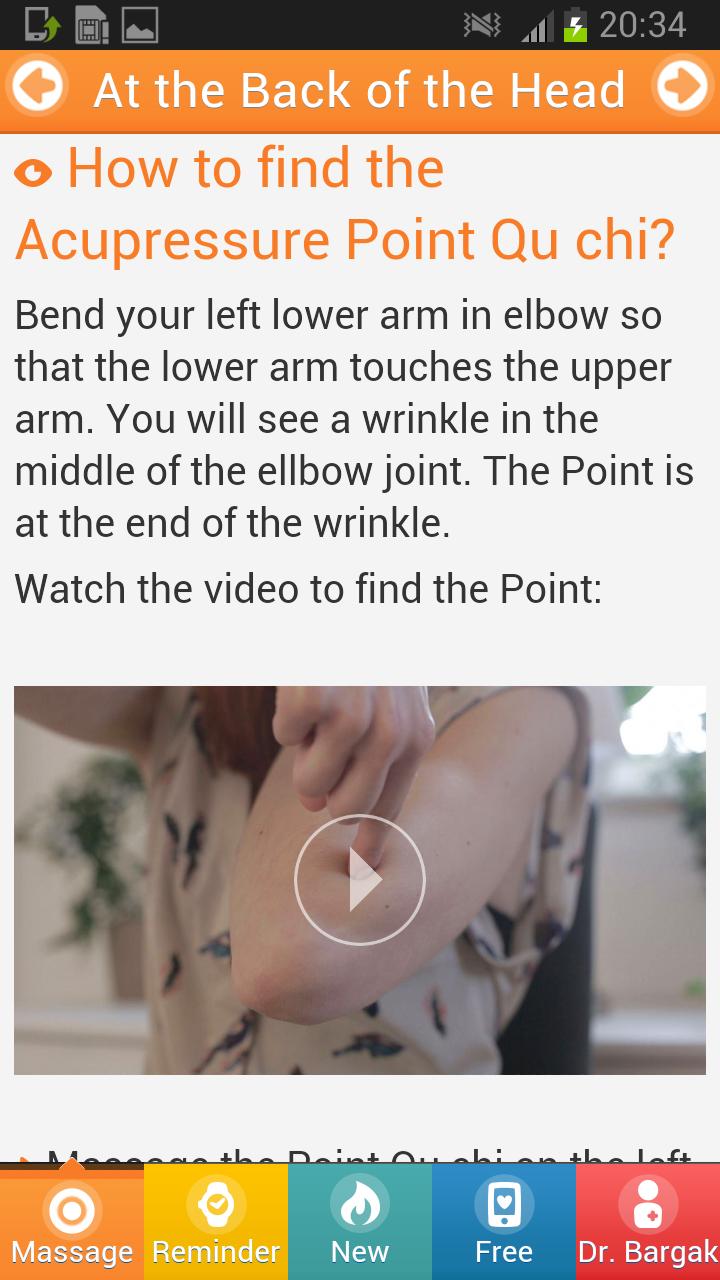The width and height of the screenshot is (720, 1280).
Task: Play the Qu chi acupressure video
Action: (x=360, y=880)
